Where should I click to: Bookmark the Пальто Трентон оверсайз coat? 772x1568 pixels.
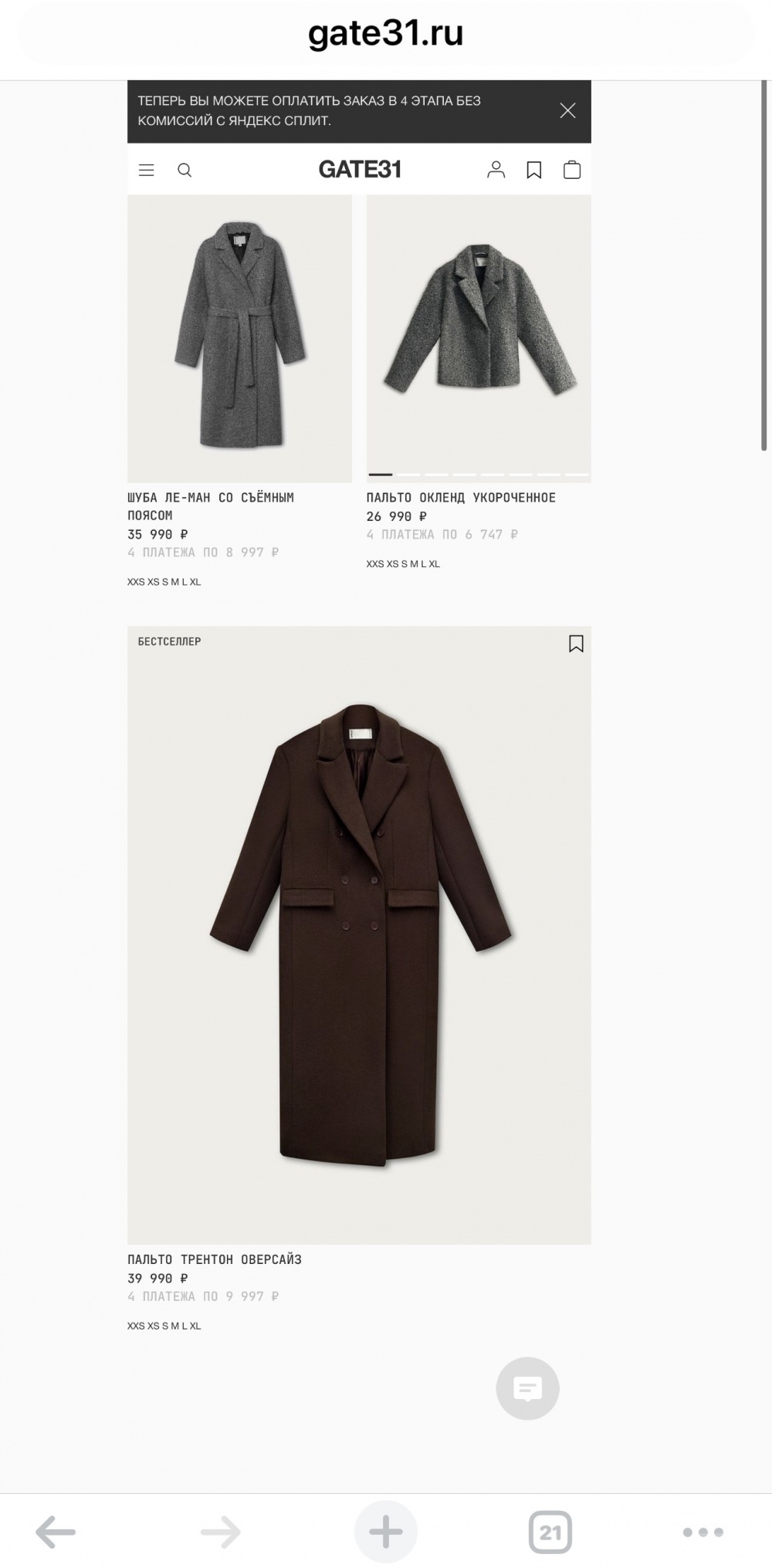click(576, 644)
